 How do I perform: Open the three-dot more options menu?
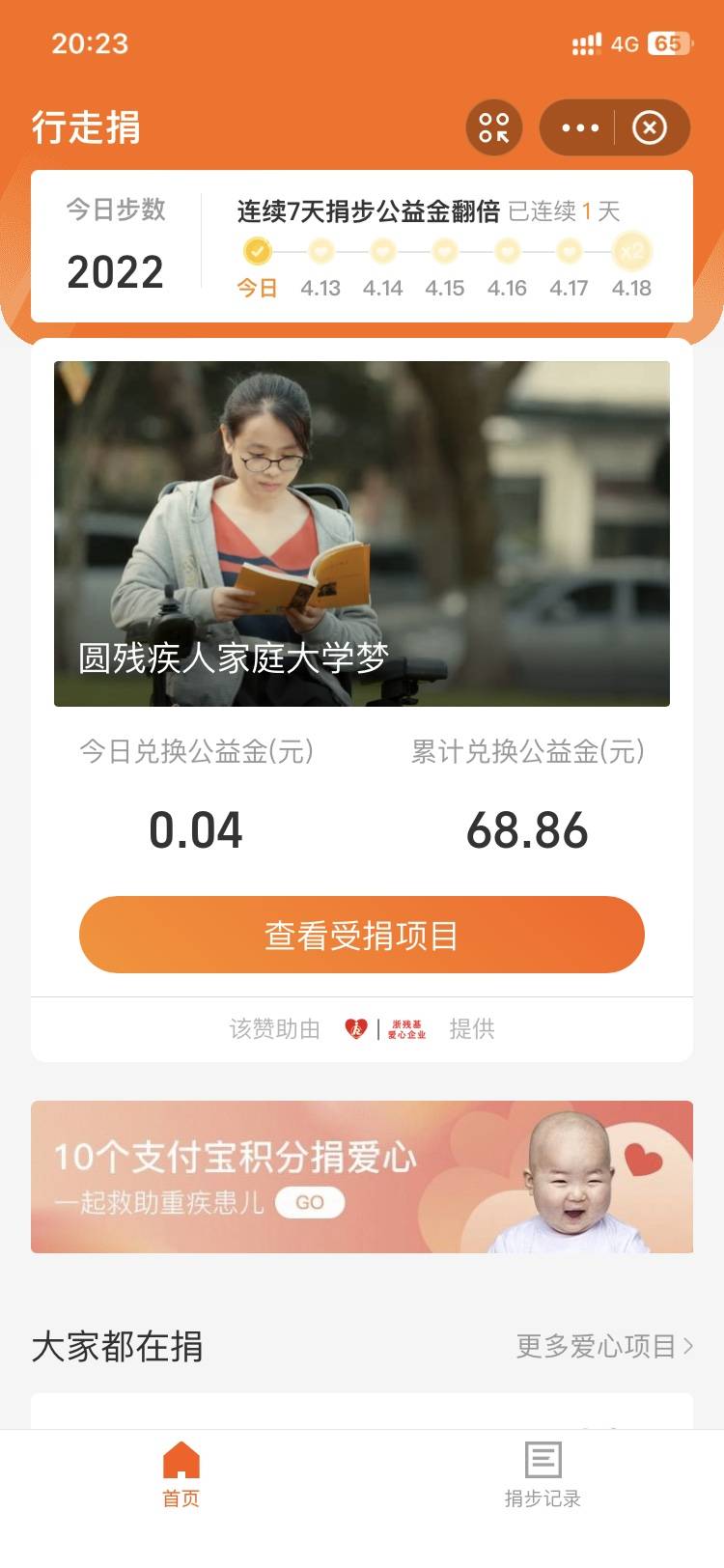(580, 127)
